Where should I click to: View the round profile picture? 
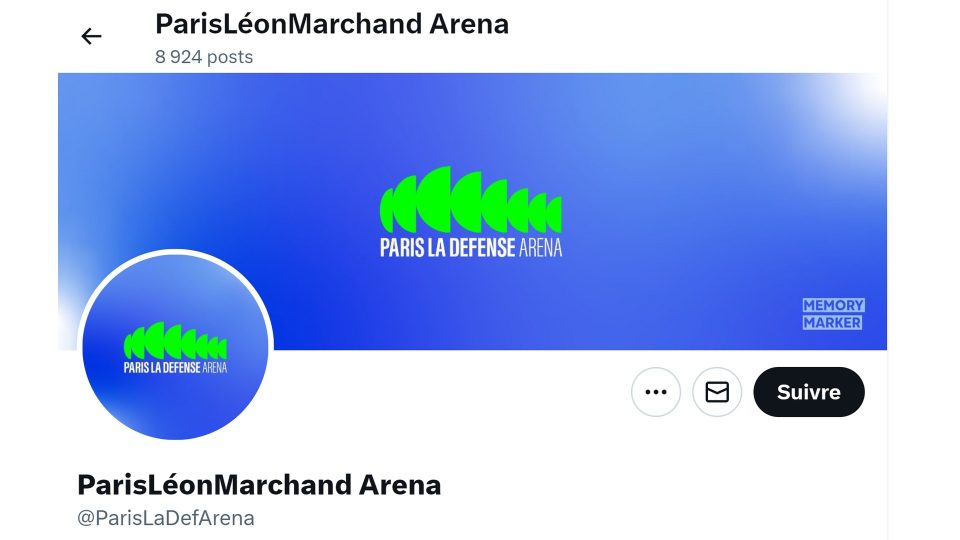click(x=175, y=346)
